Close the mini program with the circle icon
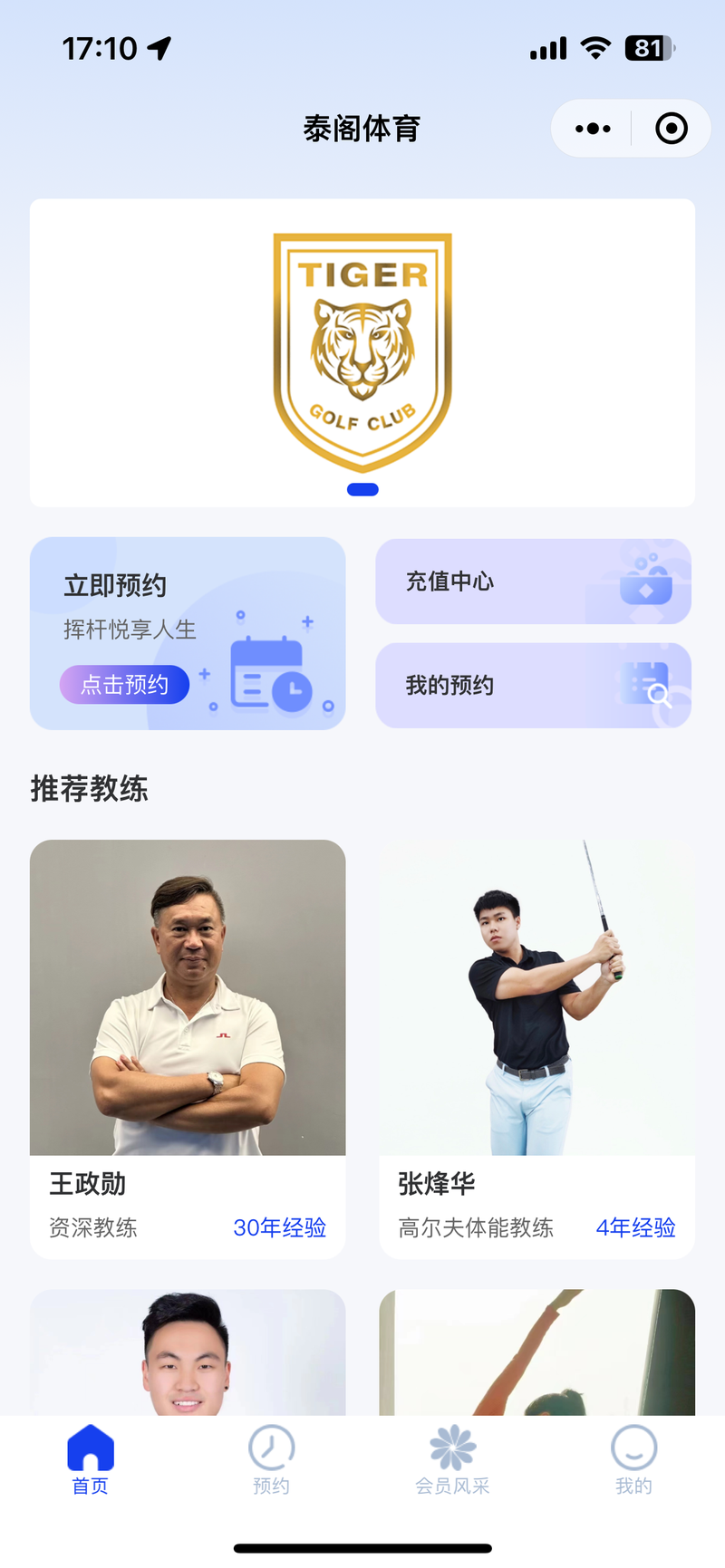725x1568 pixels. tap(671, 129)
